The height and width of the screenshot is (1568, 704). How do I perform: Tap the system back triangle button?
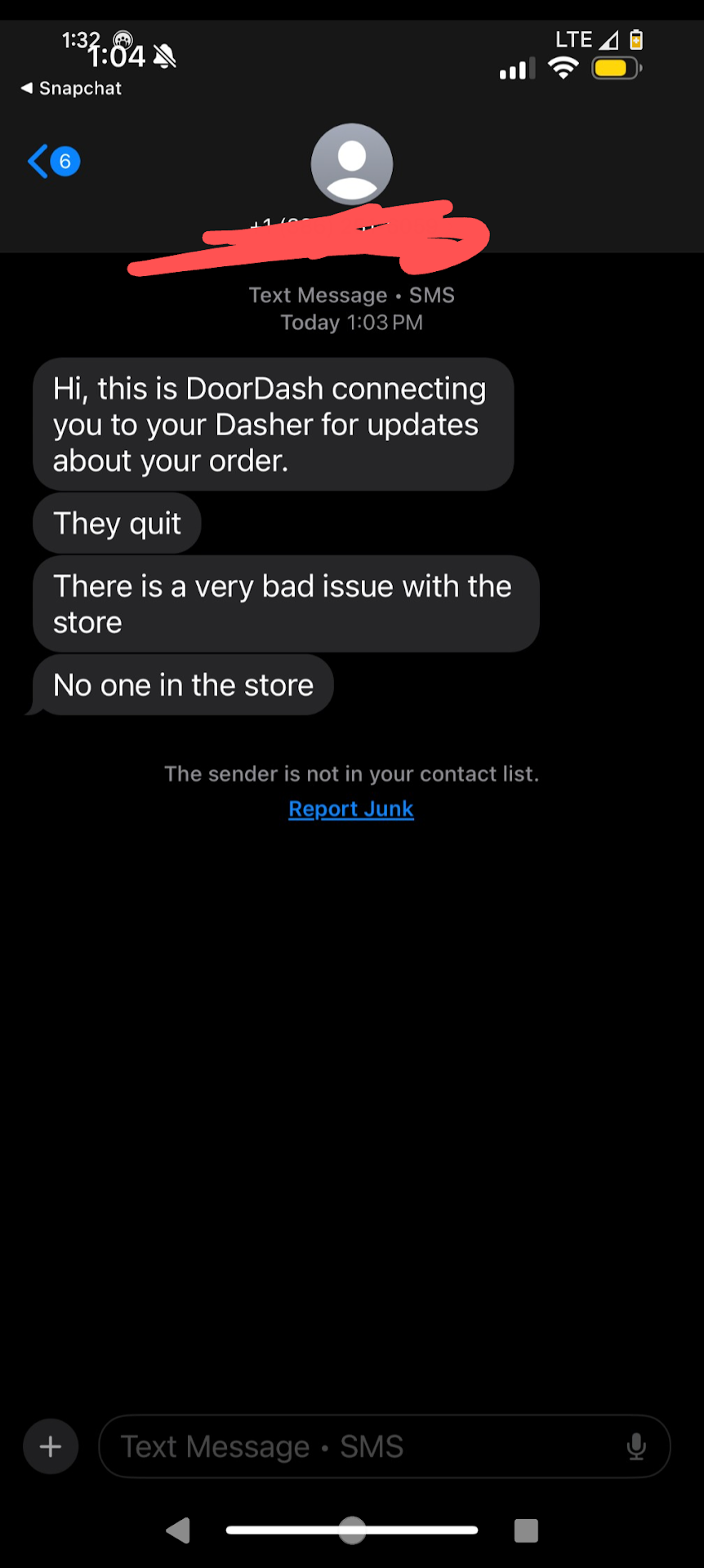pyautogui.click(x=178, y=1530)
